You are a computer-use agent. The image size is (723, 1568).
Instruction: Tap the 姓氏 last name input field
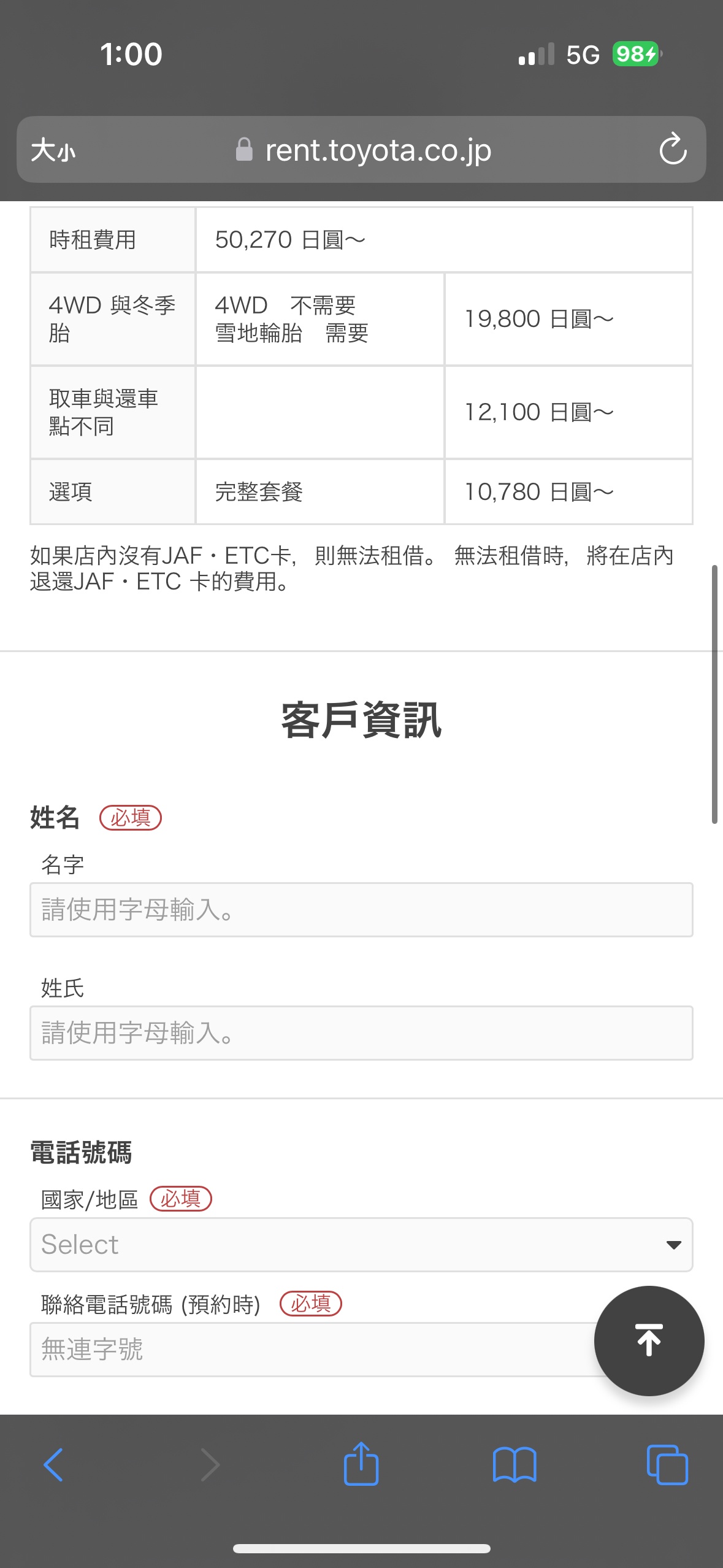click(x=361, y=1032)
